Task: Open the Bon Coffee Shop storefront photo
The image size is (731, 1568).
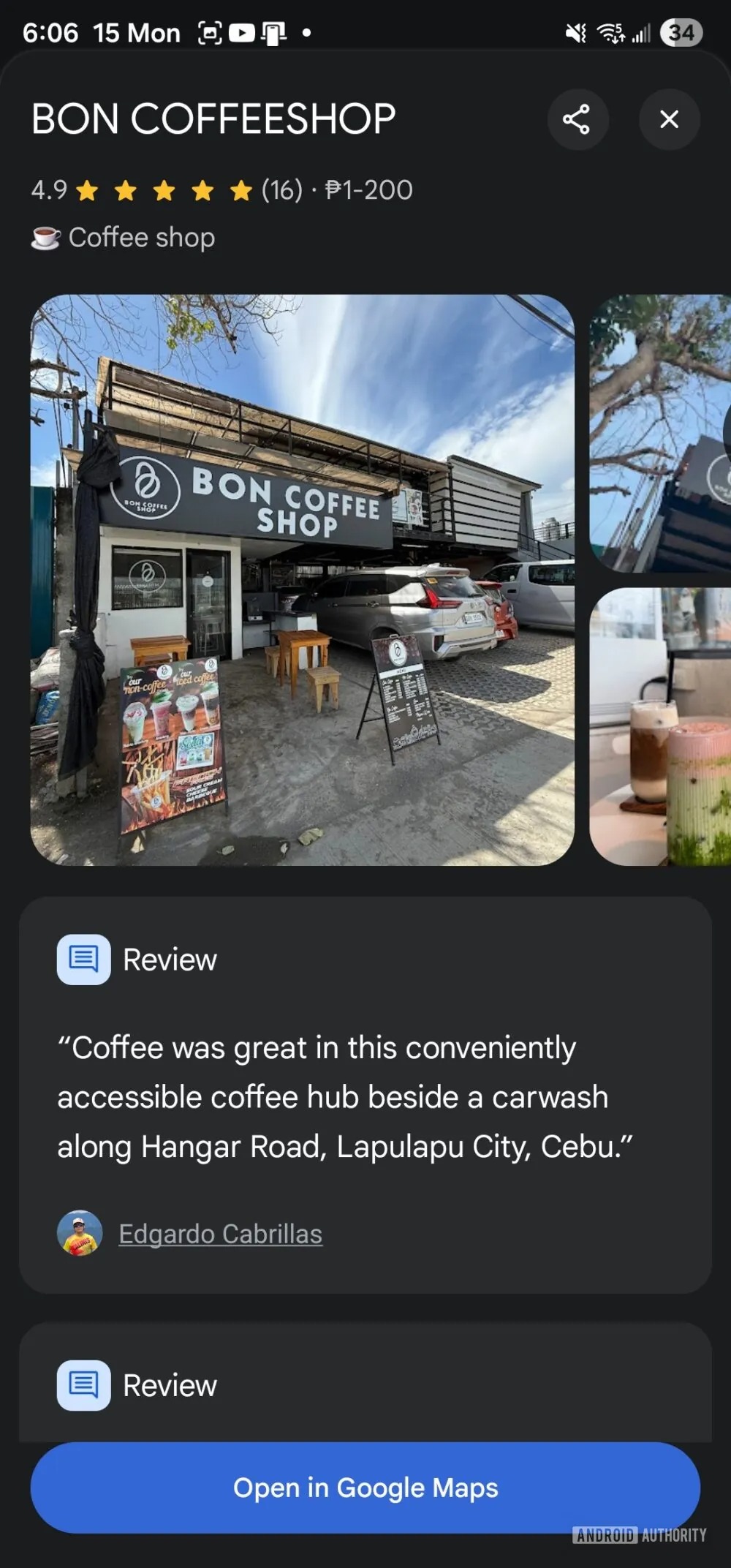Action: coord(302,579)
